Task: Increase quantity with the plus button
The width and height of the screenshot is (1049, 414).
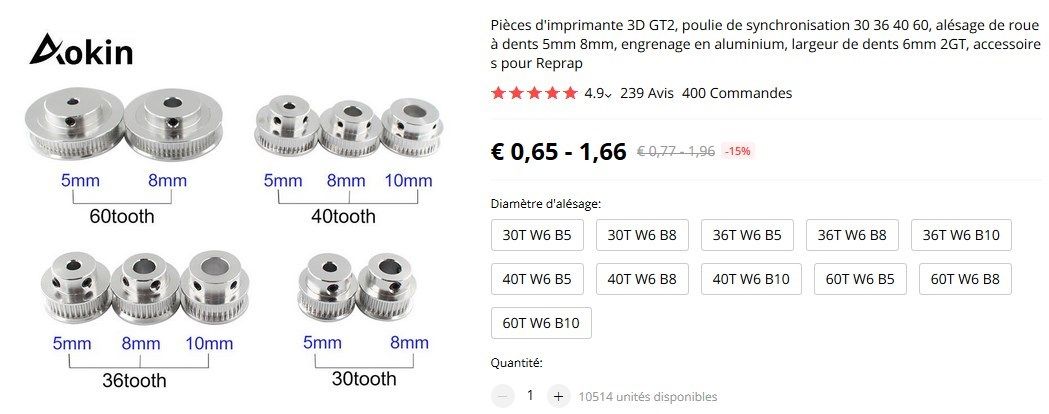Action: click(x=558, y=396)
